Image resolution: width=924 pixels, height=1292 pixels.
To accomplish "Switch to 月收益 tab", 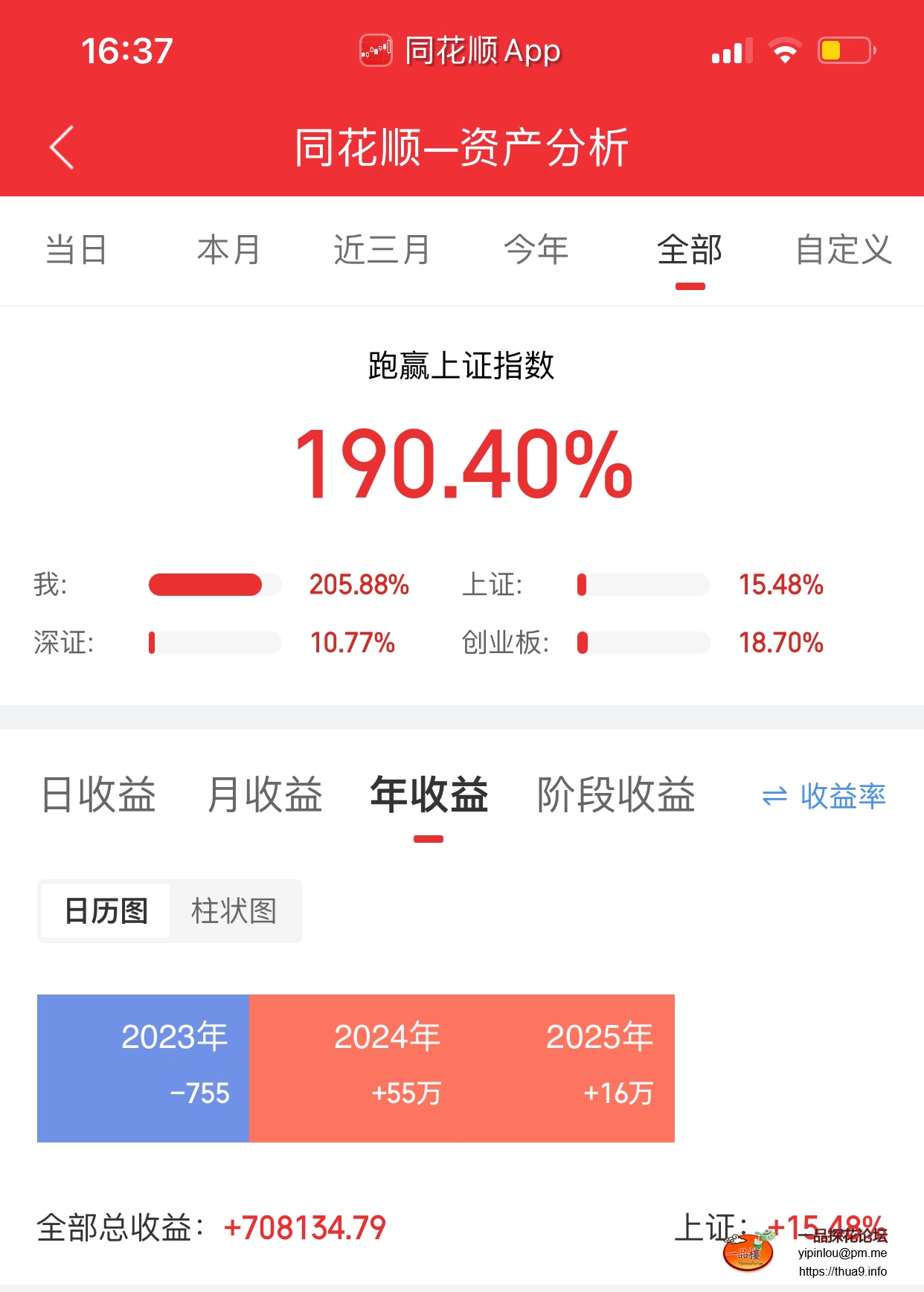I will (x=265, y=794).
